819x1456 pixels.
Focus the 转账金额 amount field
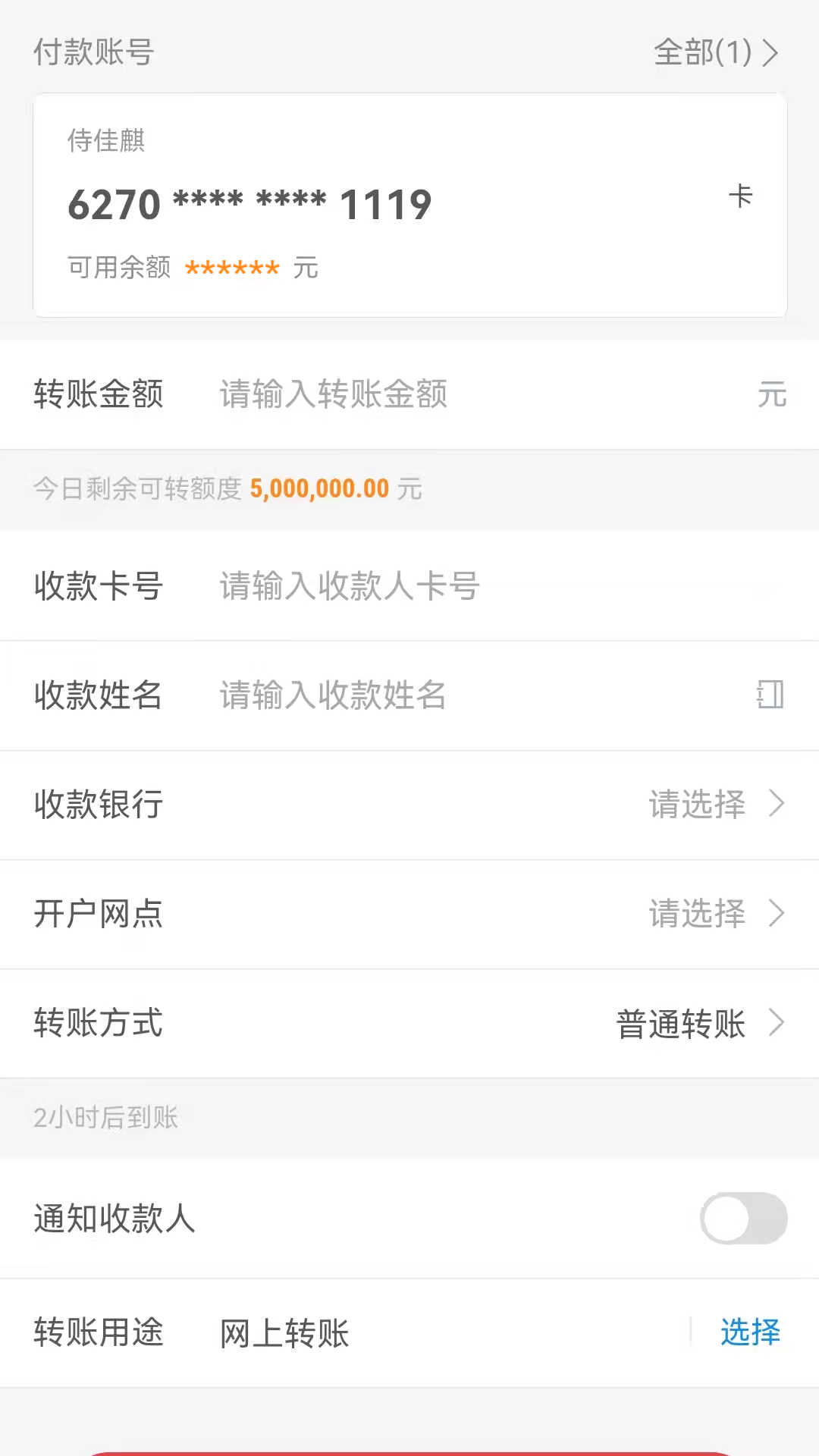coord(470,394)
